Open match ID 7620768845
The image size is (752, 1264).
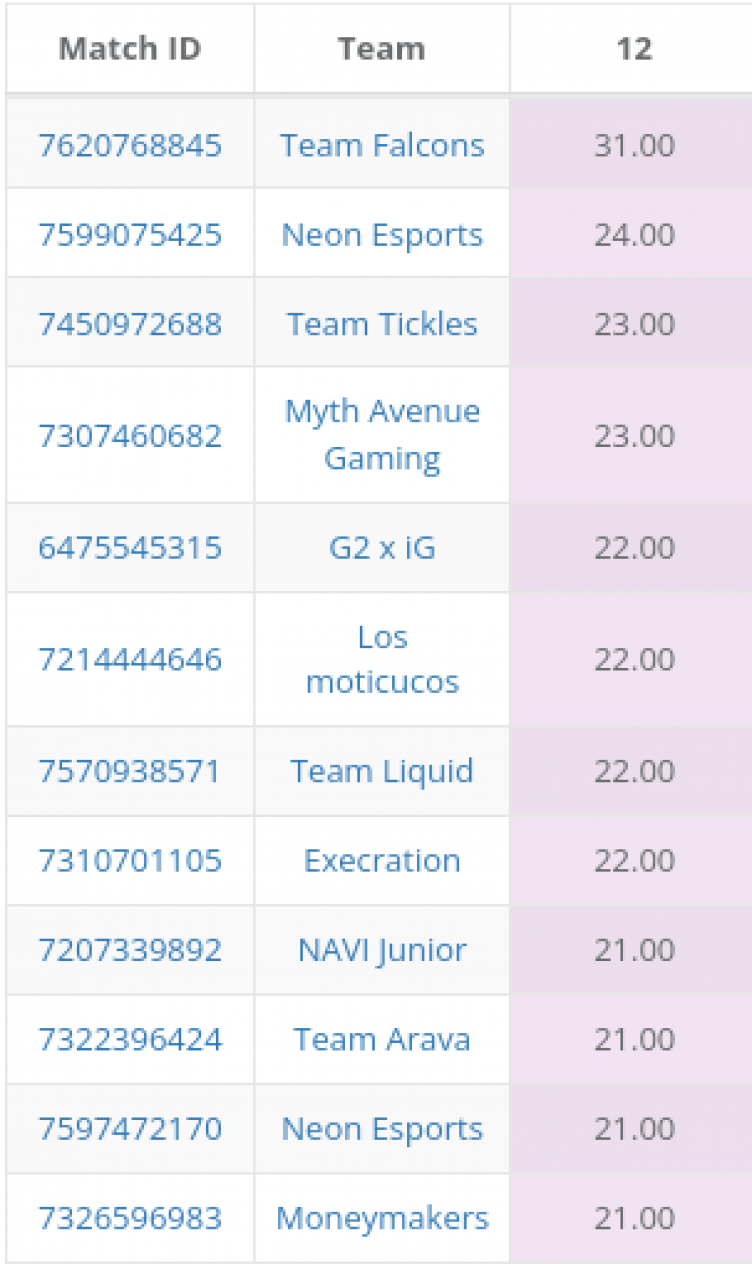(x=130, y=146)
